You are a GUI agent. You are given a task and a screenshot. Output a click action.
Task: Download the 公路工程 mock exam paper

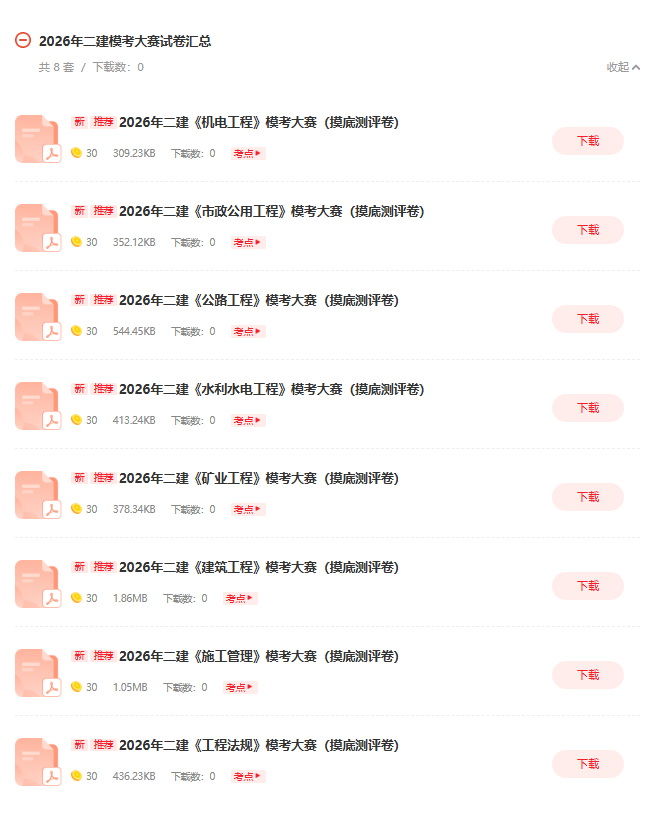tap(587, 319)
